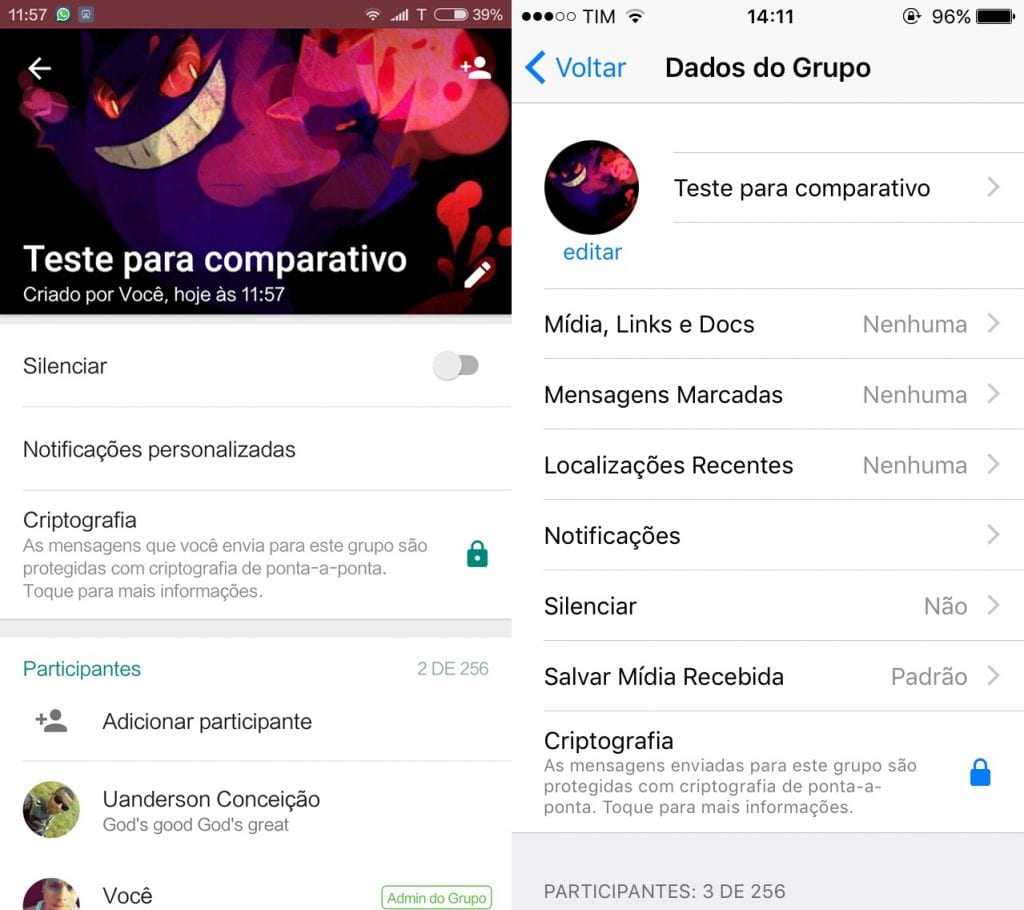Open Mensagens Marcadas

coord(770,395)
